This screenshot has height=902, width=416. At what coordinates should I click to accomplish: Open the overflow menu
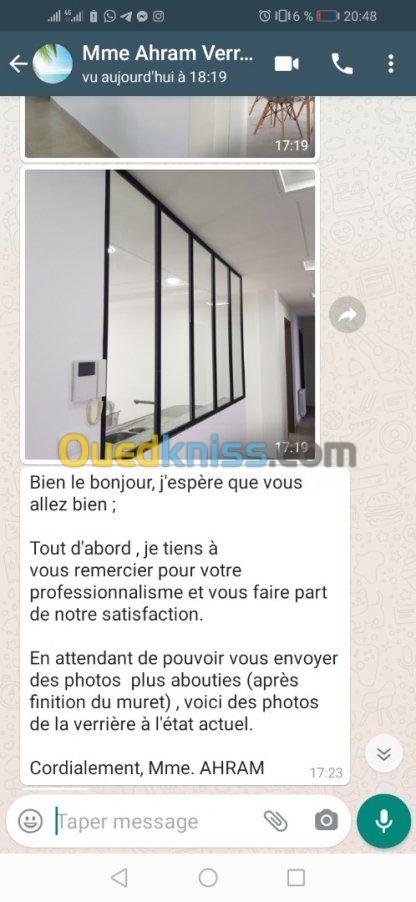pyautogui.click(x=391, y=63)
